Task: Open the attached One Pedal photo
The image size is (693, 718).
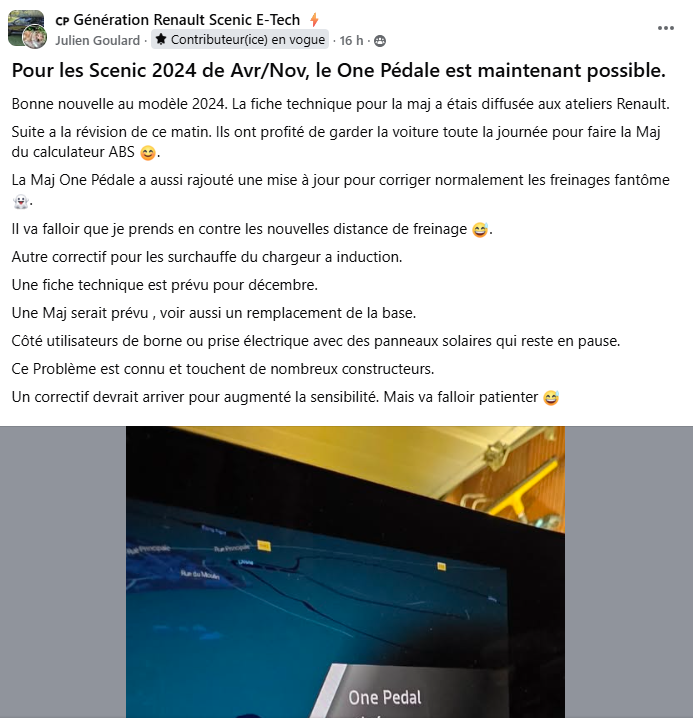Action: (x=345, y=572)
